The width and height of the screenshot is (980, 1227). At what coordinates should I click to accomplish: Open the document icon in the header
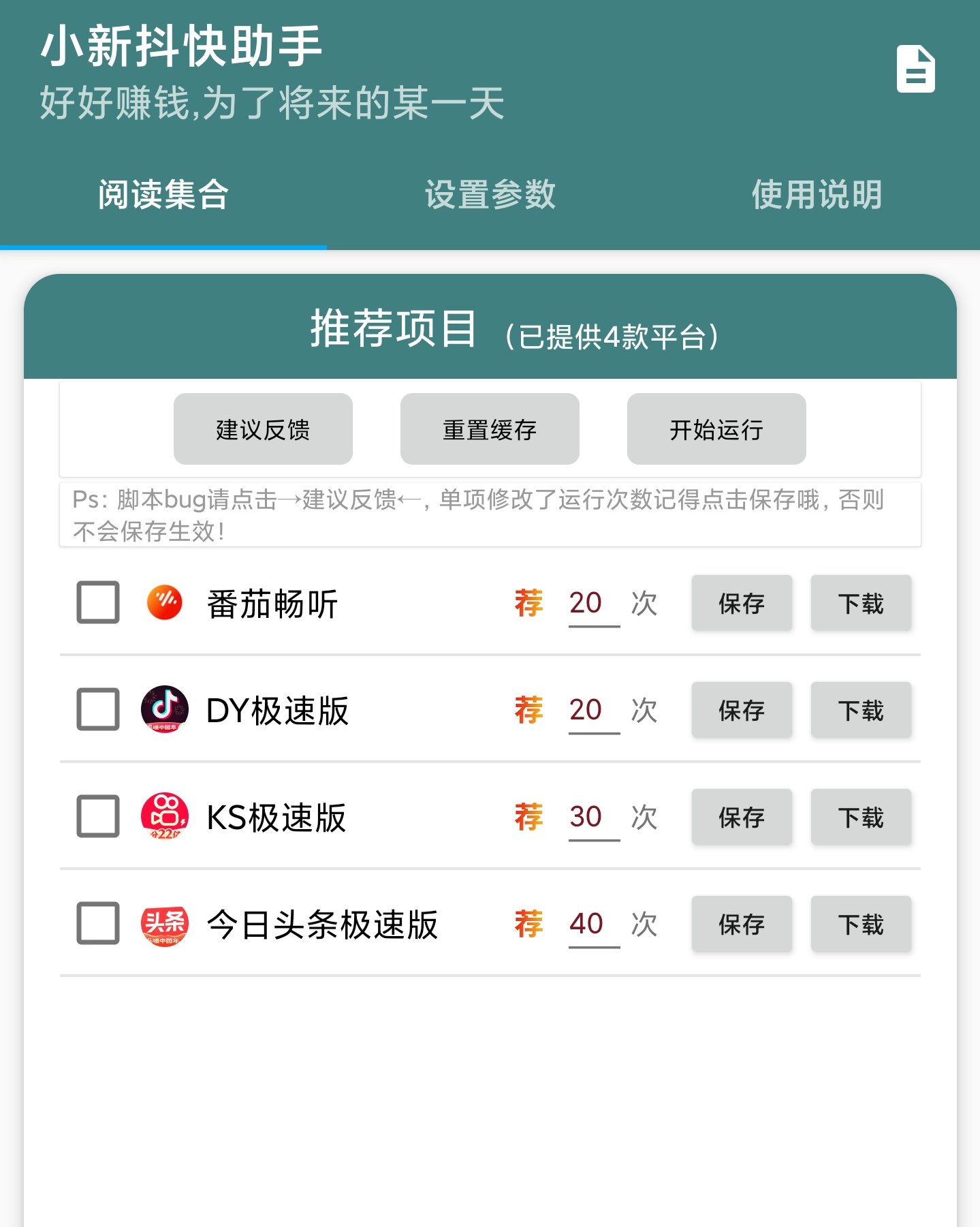tap(917, 68)
